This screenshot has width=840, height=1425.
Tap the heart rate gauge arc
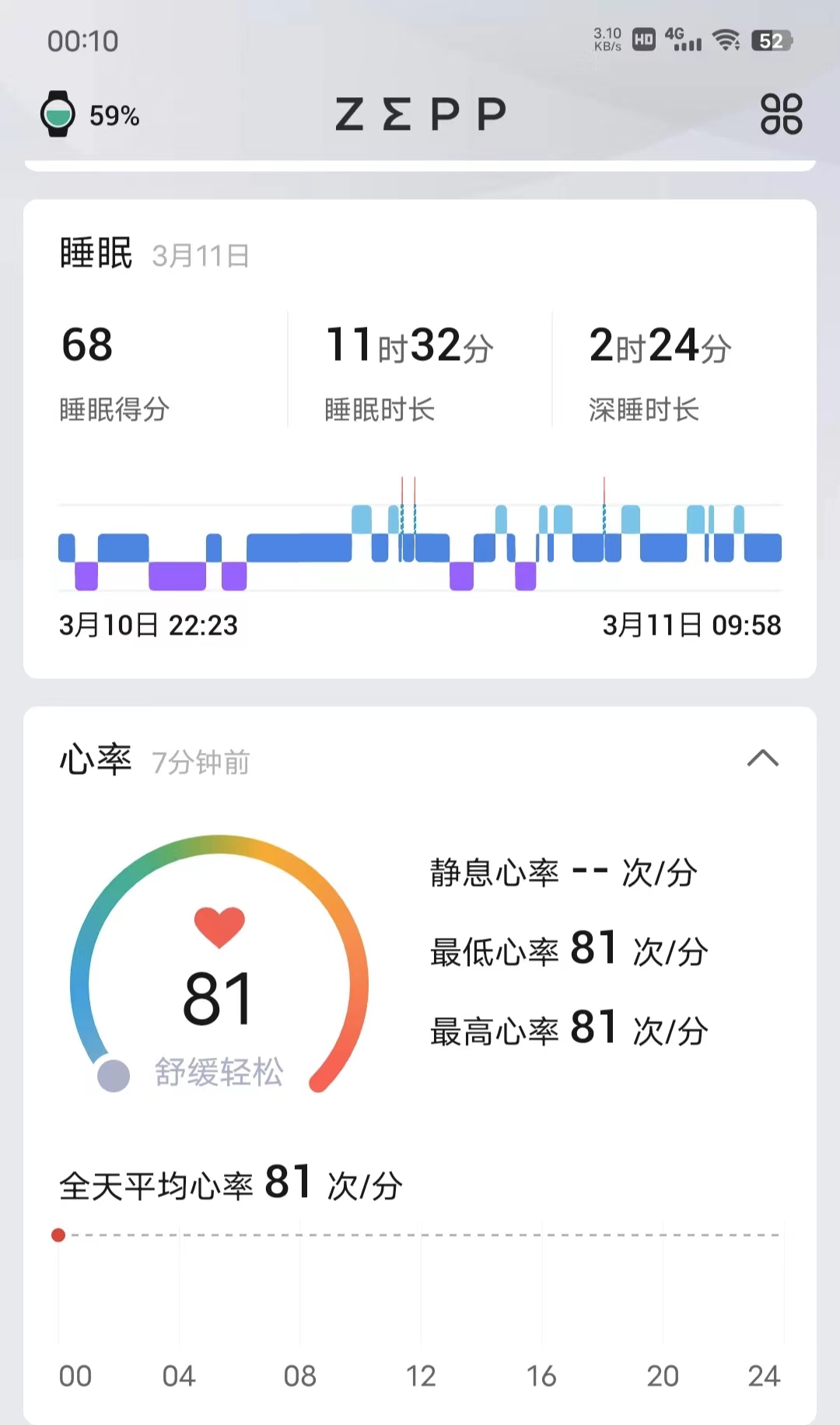[219, 844]
